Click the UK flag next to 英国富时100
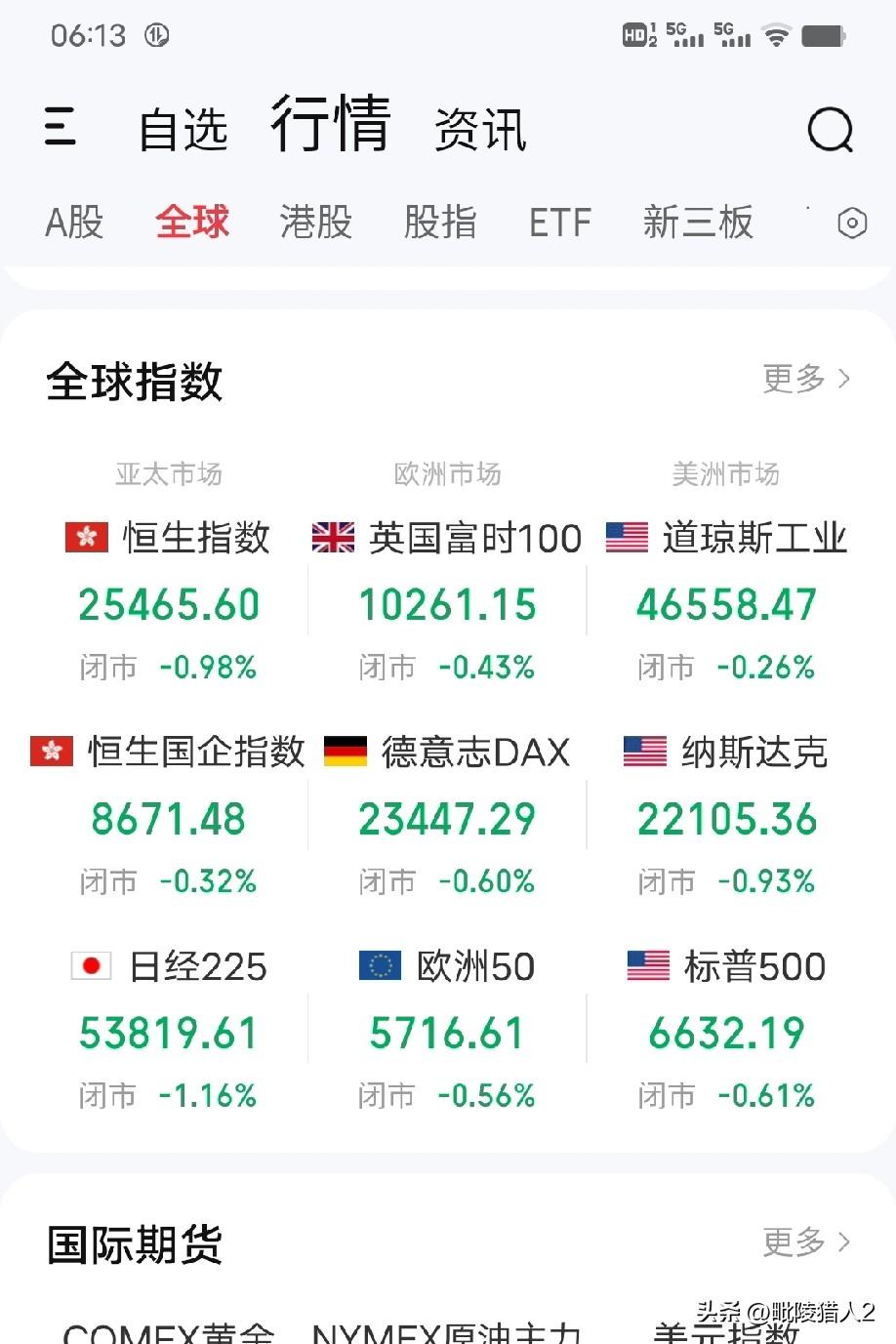This screenshot has width=896, height=1344. 333,538
